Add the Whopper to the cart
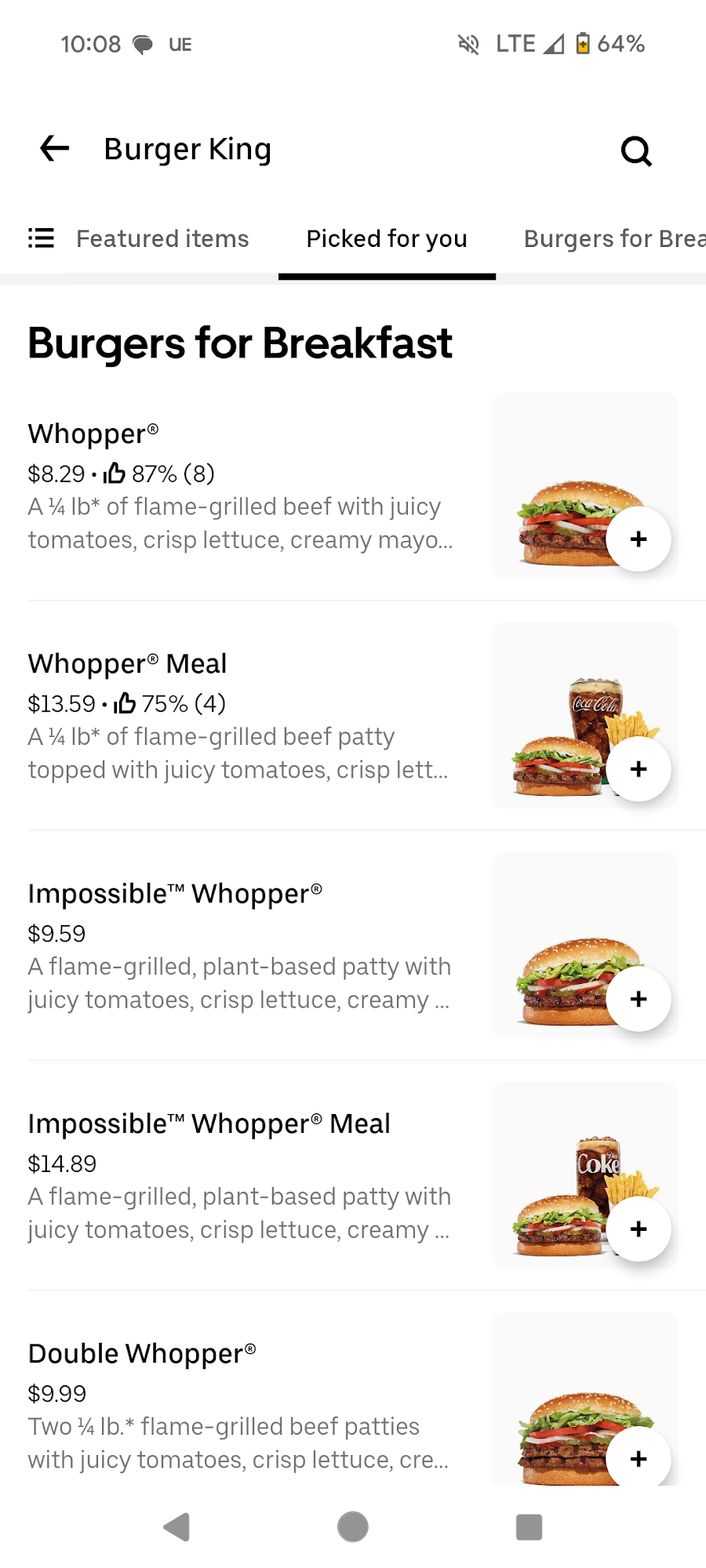The image size is (706, 1568). coord(639,539)
